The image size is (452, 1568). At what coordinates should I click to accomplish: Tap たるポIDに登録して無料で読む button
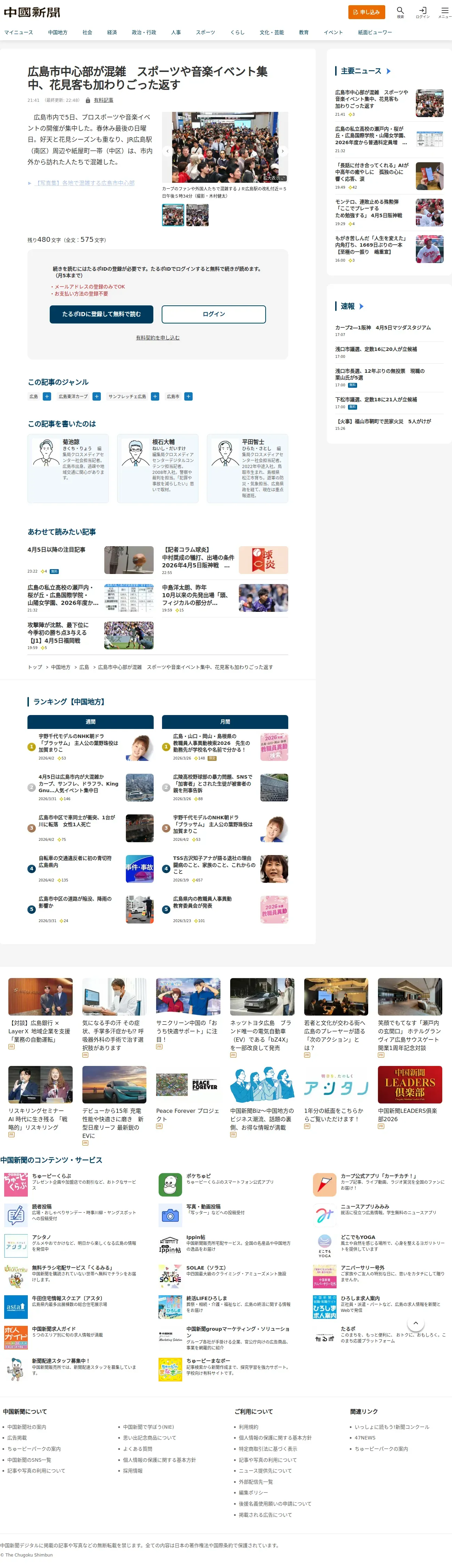click(x=101, y=314)
